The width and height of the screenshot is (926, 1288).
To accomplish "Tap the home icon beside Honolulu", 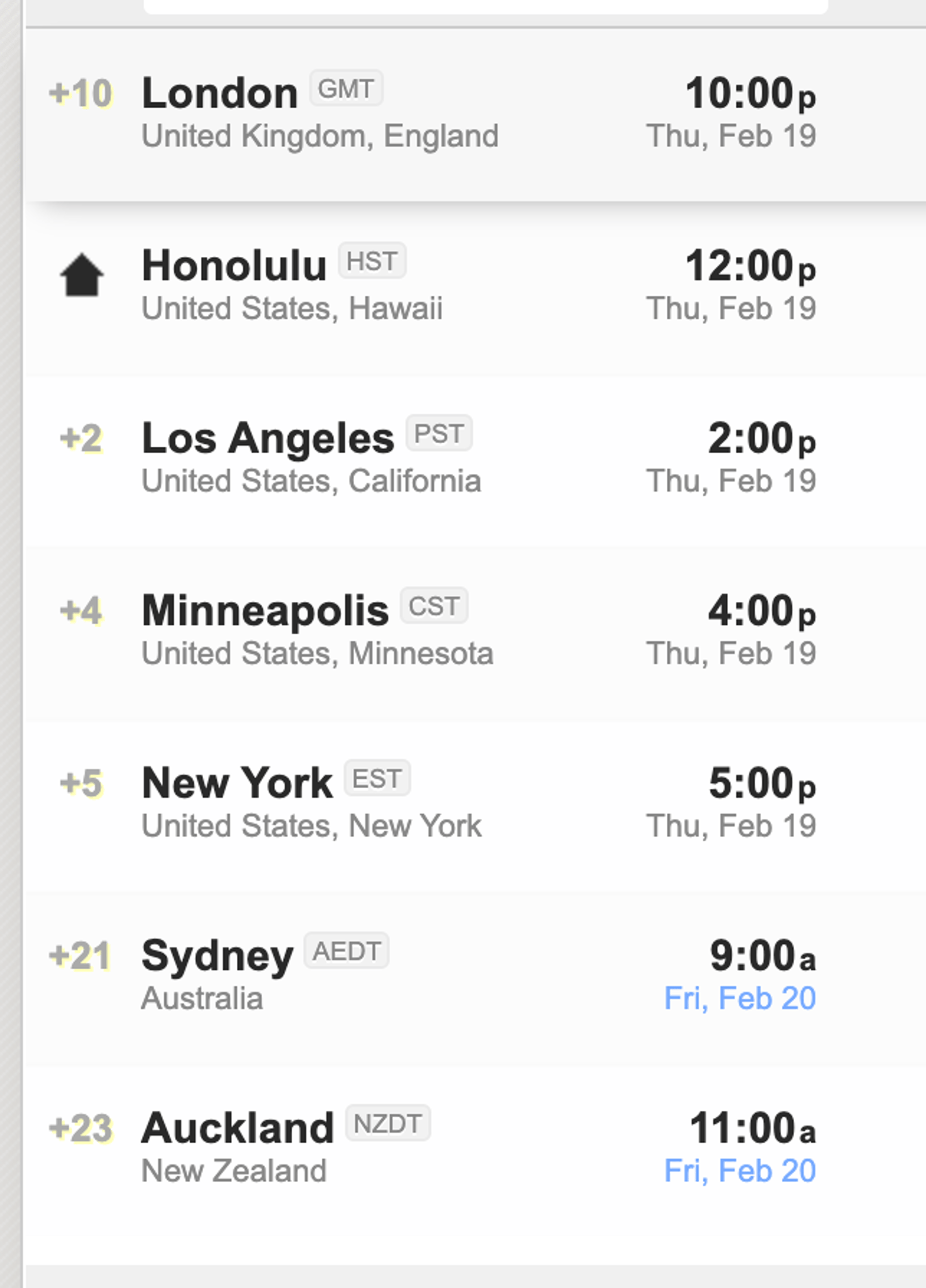I will click(82, 275).
